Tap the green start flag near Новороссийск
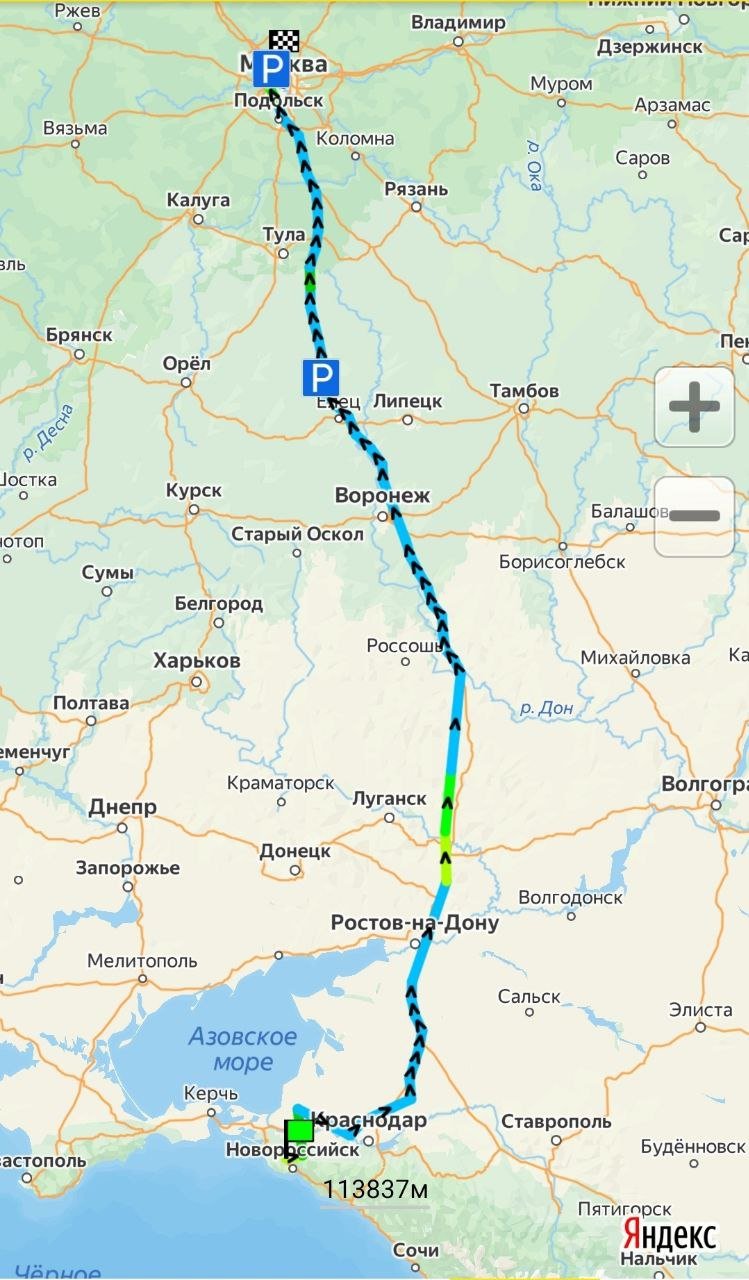The image size is (749, 1280). pyautogui.click(x=300, y=1132)
